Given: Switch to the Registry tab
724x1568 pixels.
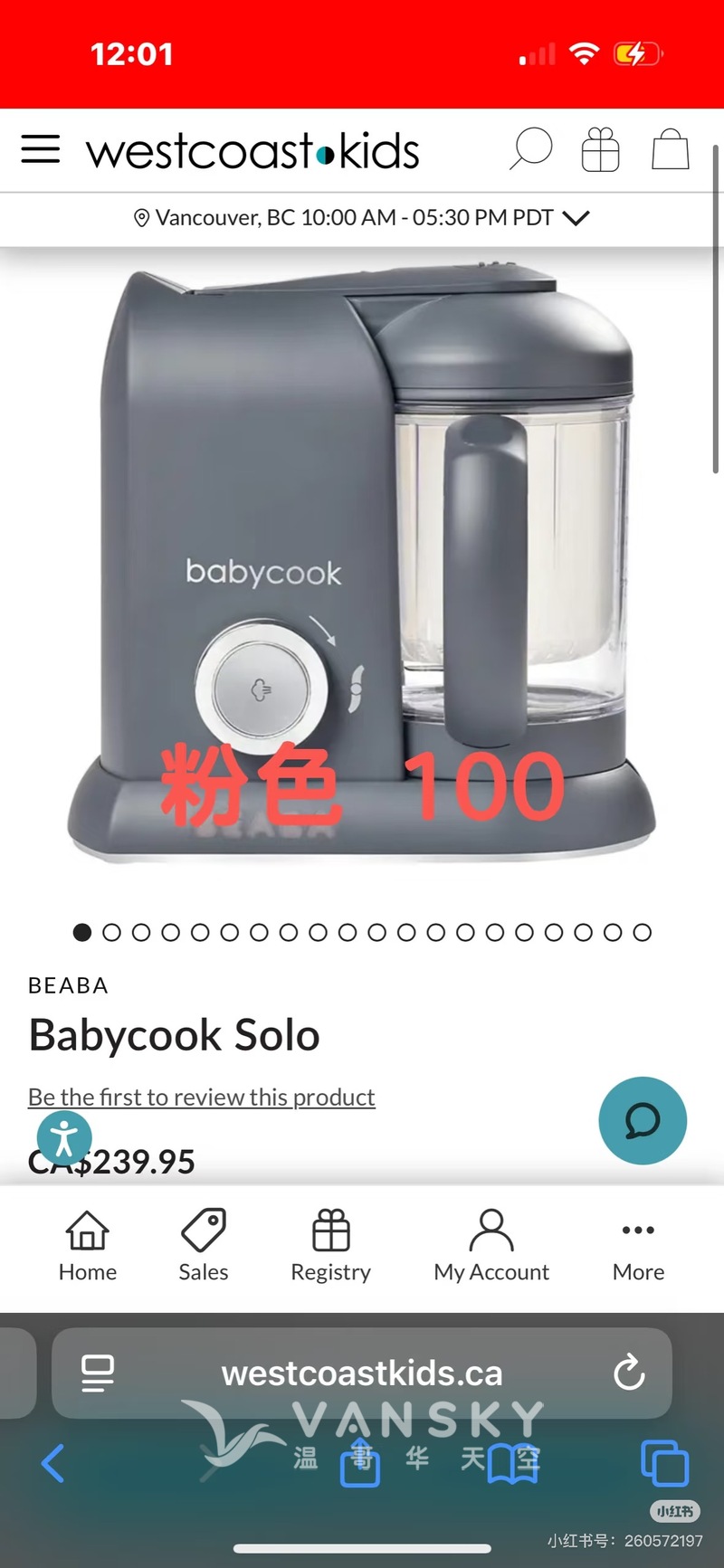Looking at the screenshot, I should [x=330, y=1246].
